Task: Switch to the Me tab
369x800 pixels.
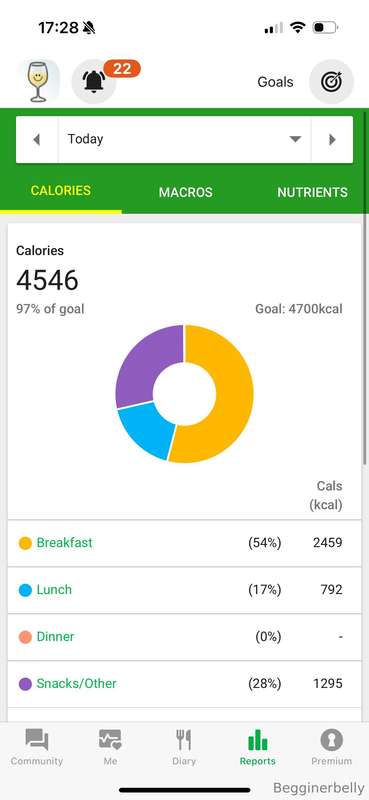Action: click(x=110, y=747)
